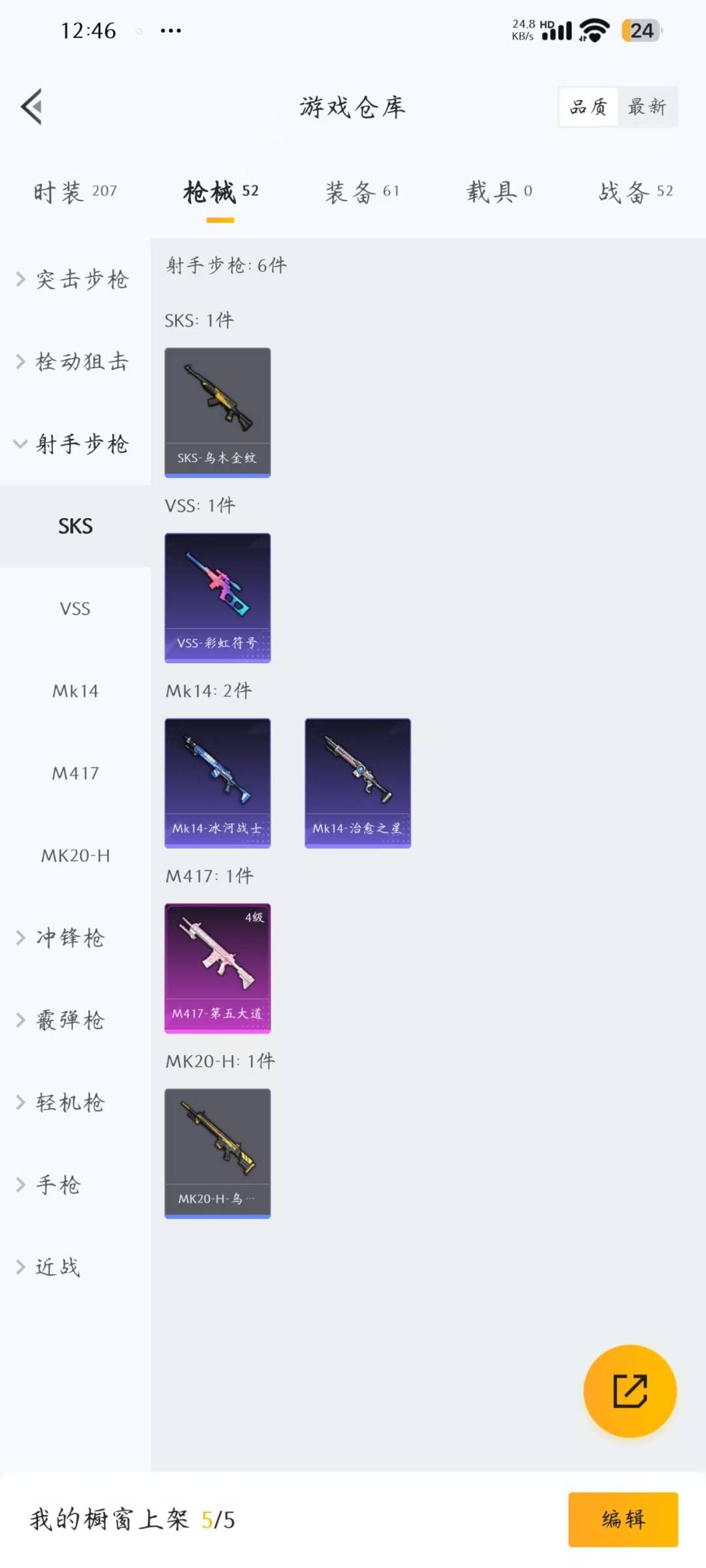Switch to the 时装 tab
Image resolution: width=706 pixels, height=1568 pixels.
click(75, 191)
